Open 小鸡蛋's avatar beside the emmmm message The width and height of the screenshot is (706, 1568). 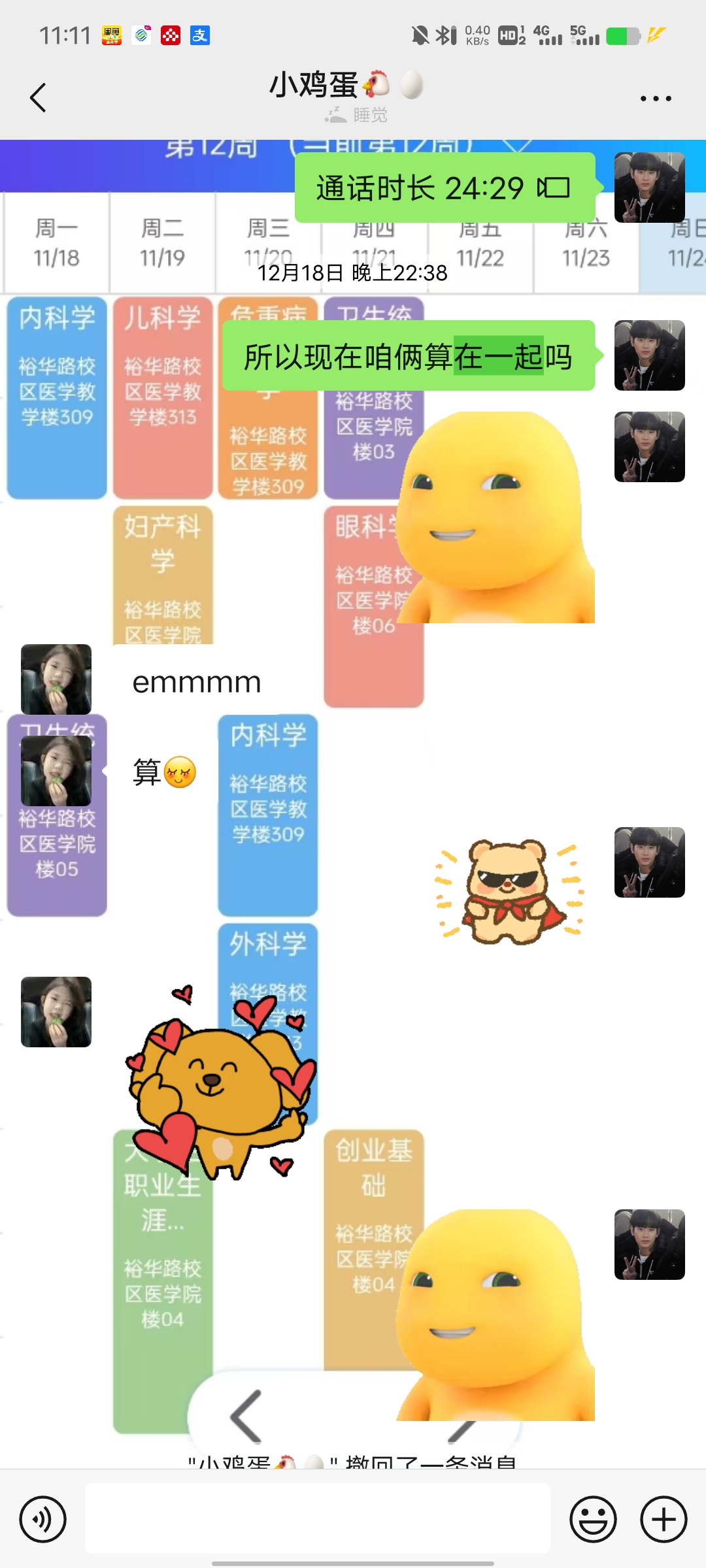pos(56,679)
